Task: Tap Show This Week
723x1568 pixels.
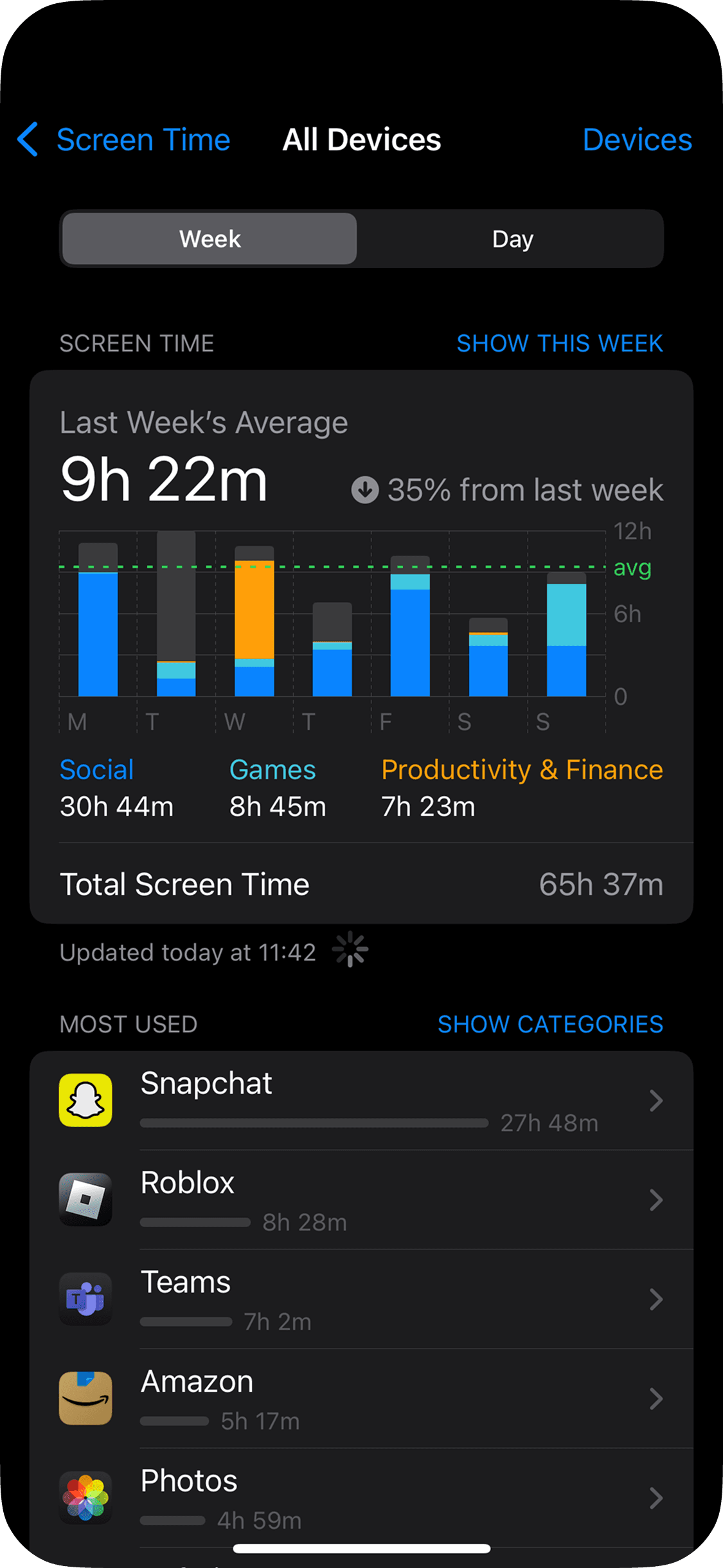Action: coord(559,343)
